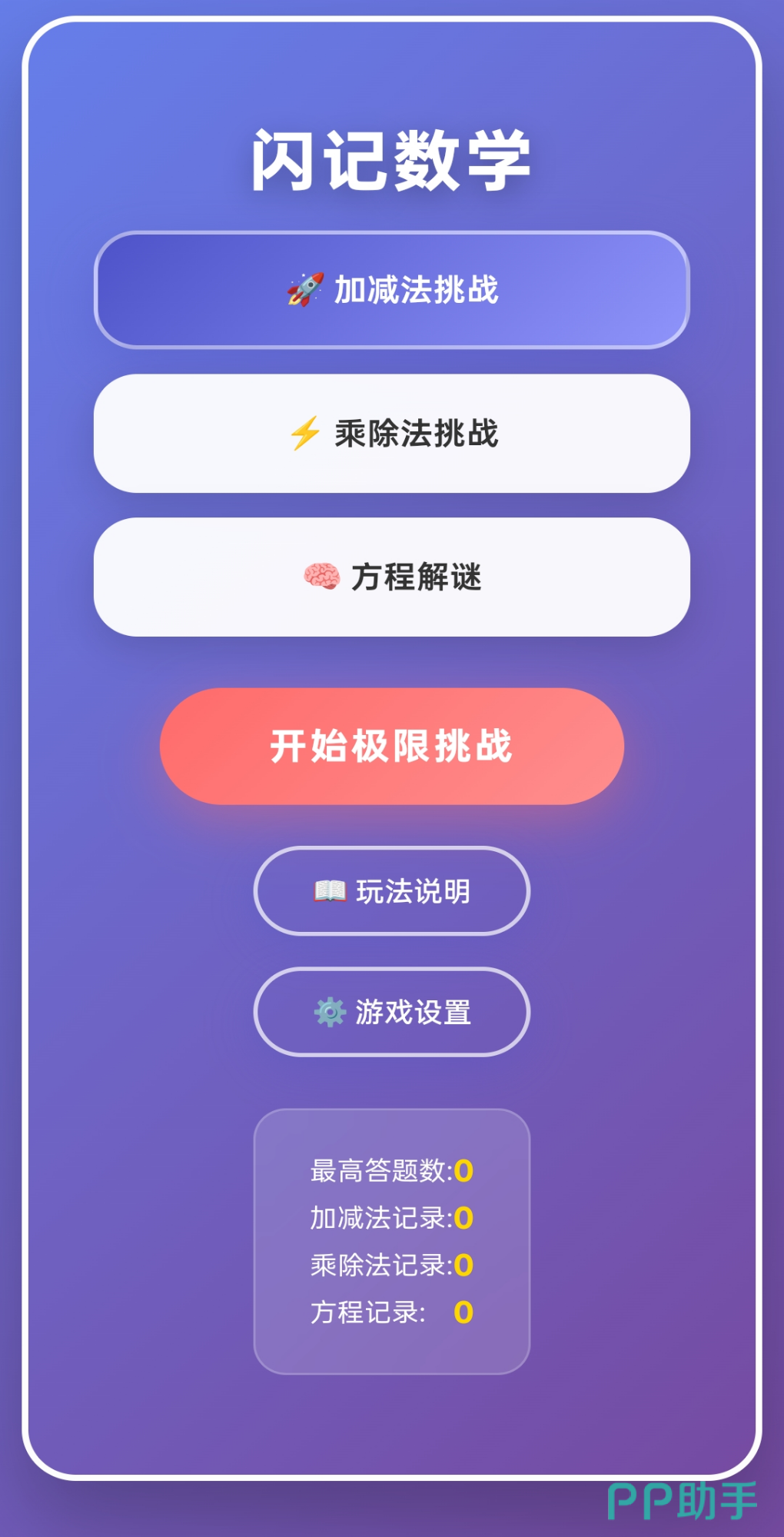Select the 加减法挑战 mode

(x=392, y=290)
